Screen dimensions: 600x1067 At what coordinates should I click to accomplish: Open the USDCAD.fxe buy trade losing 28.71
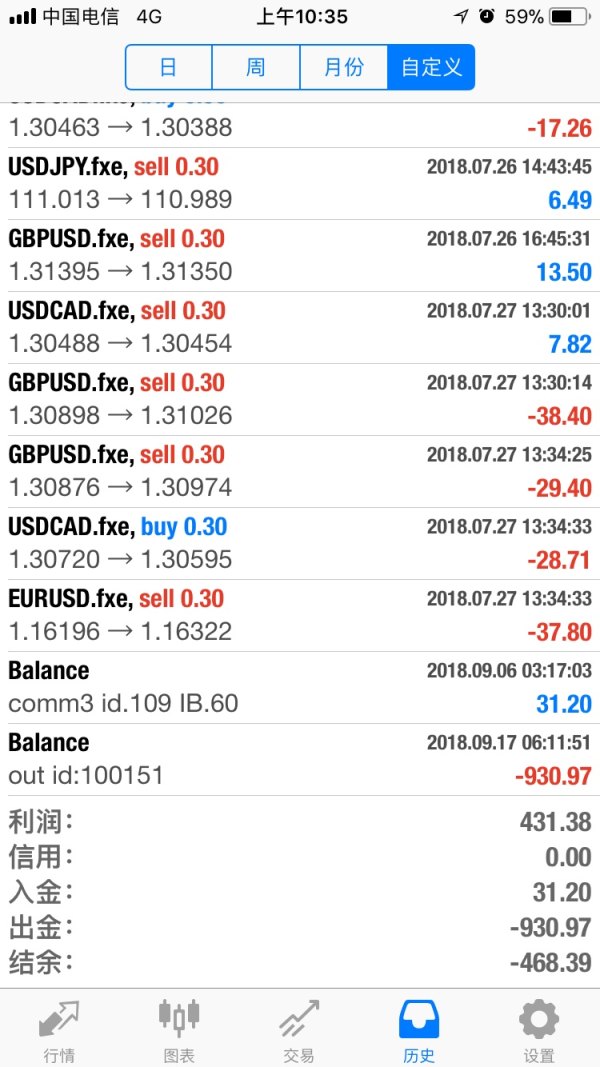(x=300, y=543)
